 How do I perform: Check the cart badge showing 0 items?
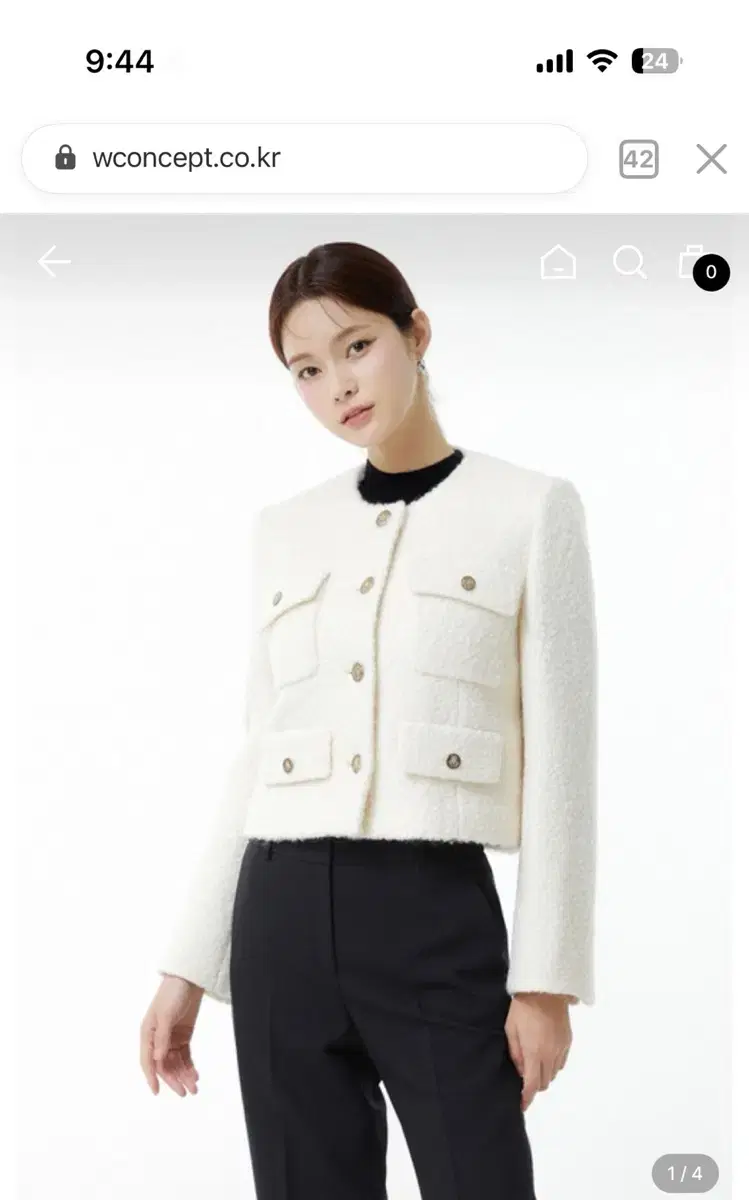711,274
